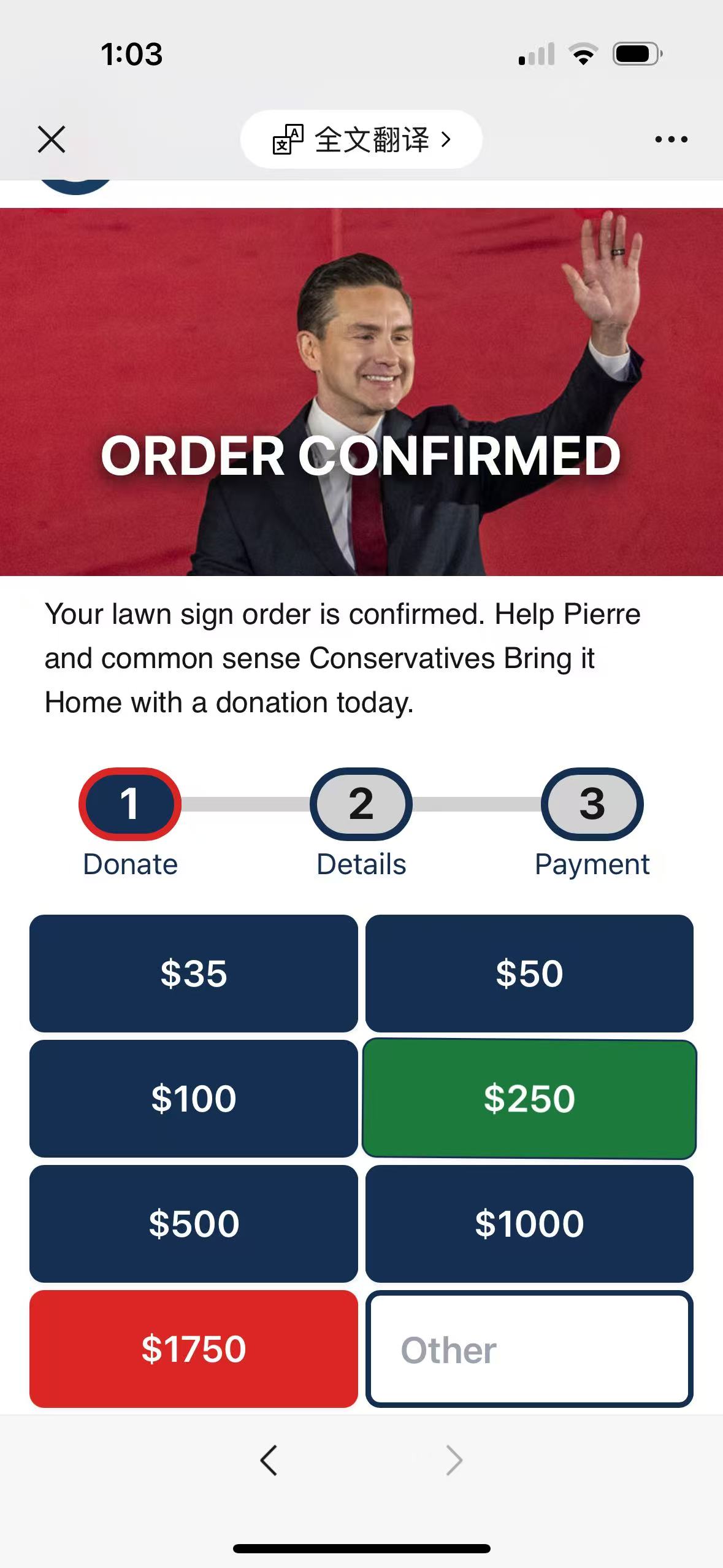
Task: Close the in-app browser page
Action: tap(52, 139)
